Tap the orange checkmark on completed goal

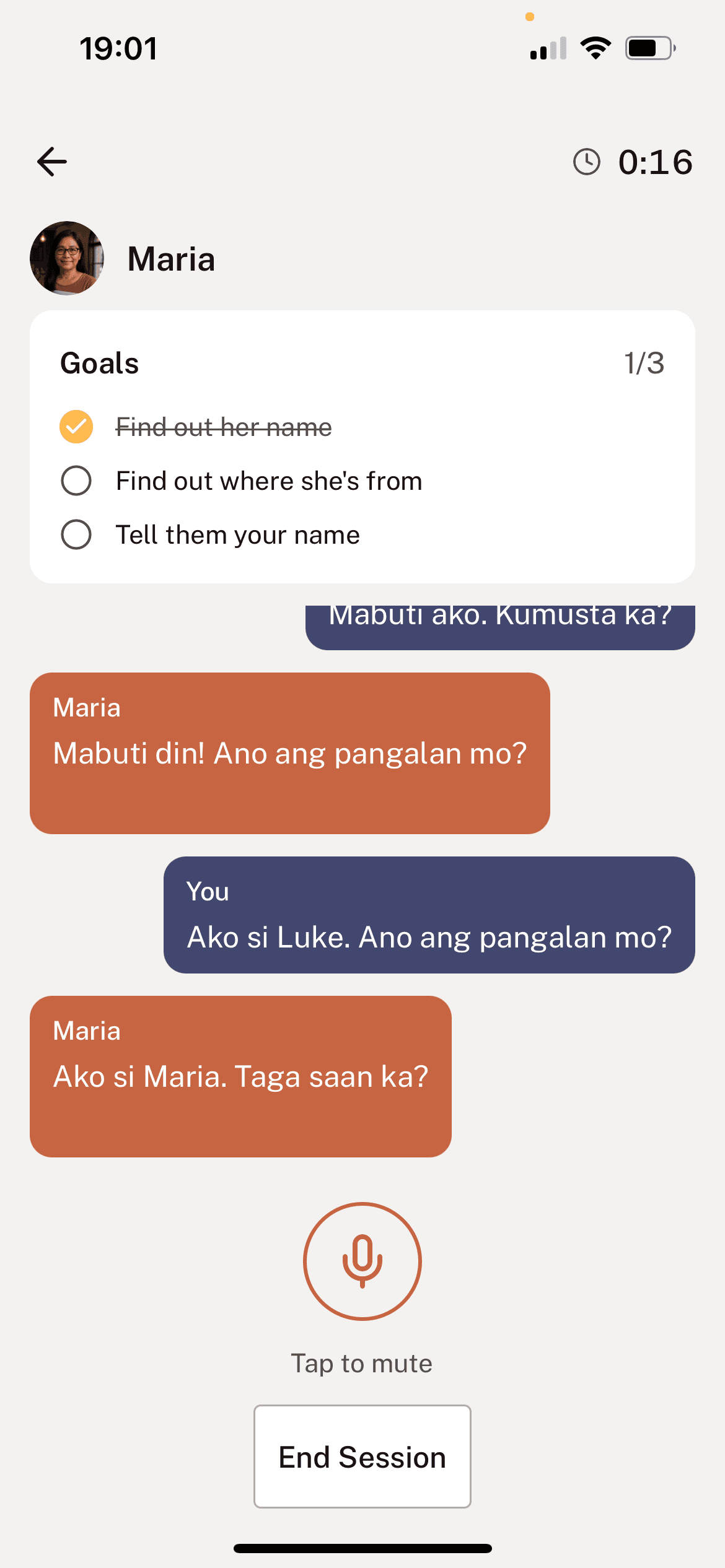[76, 426]
